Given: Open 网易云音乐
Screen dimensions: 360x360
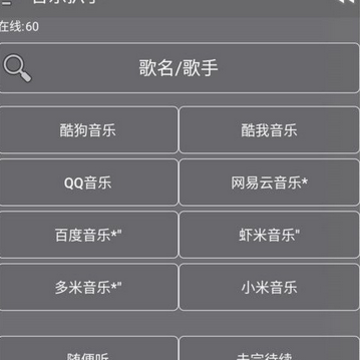Looking at the screenshot, I should pyautogui.click(x=269, y=182).
